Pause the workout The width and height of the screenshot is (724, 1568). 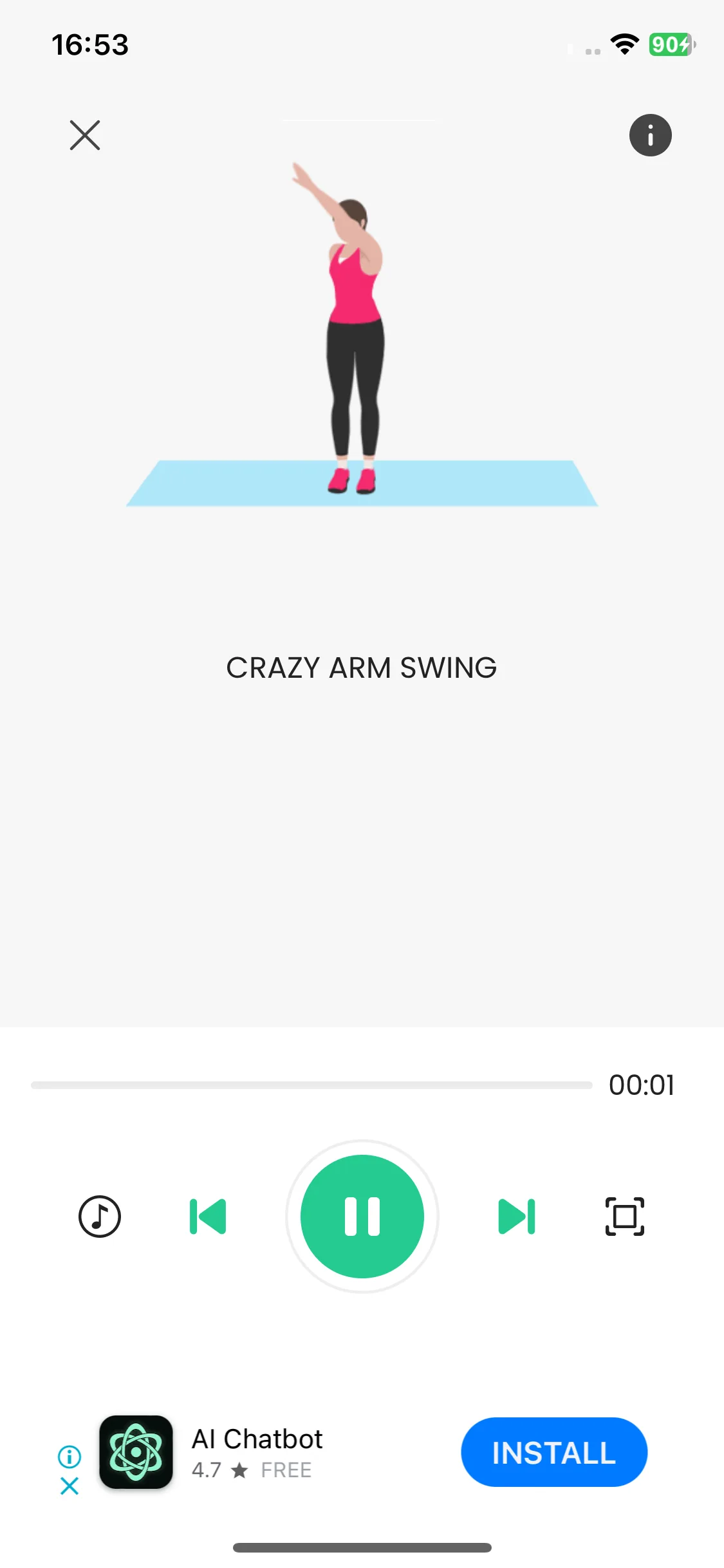pyautogui.click(x=362, y=1217)
